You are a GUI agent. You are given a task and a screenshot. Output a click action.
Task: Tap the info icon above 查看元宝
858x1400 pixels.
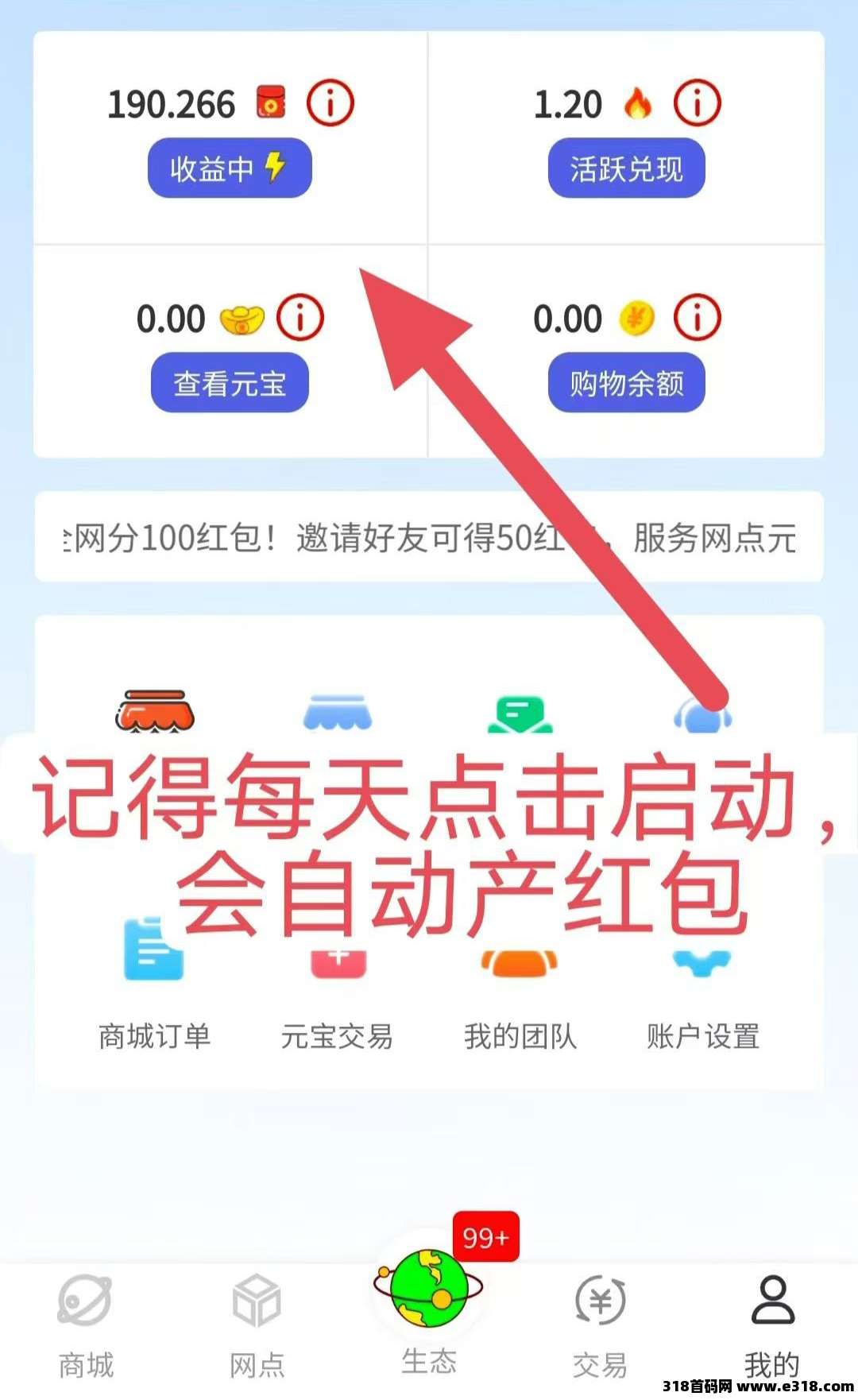click(300, 318)
